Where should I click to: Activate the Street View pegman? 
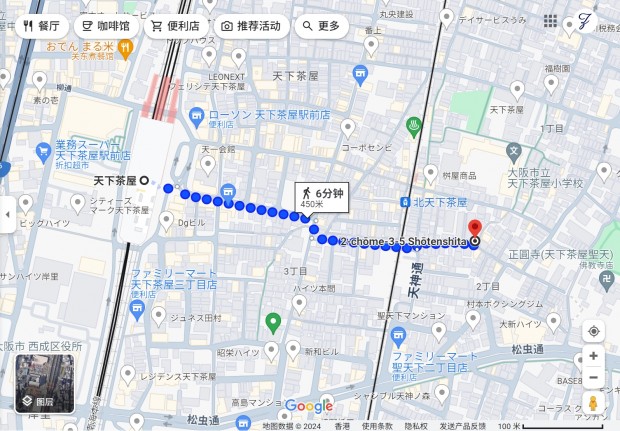coord(593,403)
